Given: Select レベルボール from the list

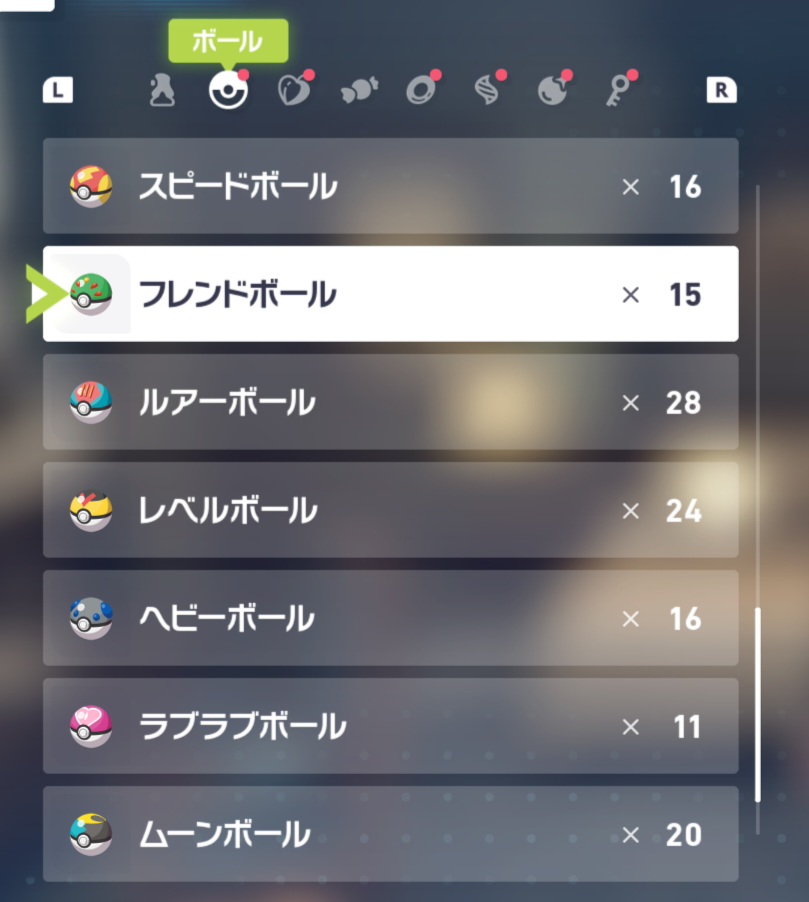Looking at the screenshot, I should pyautogui.click(x=390, y=510).
